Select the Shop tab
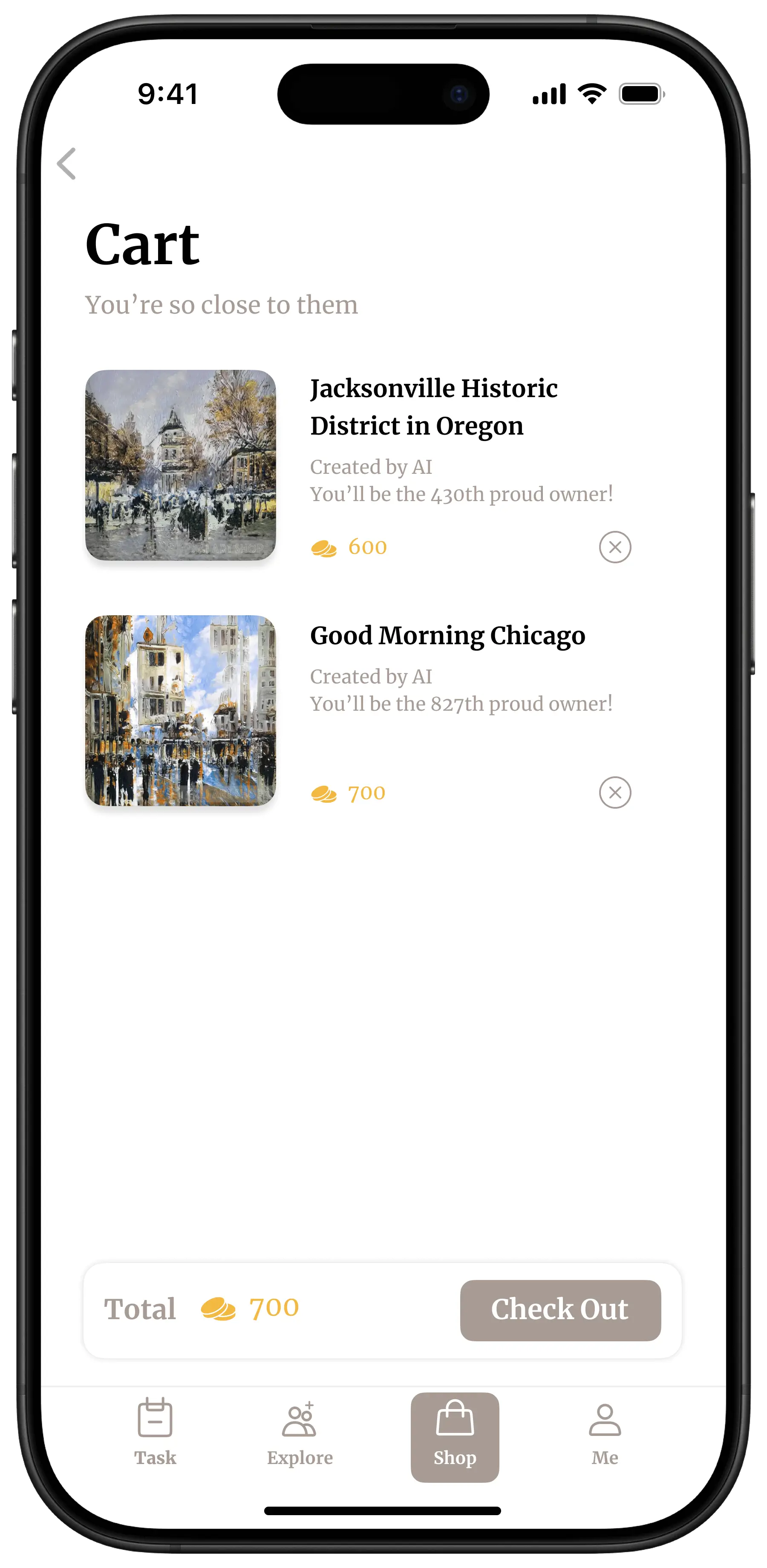Viewport: 767px width, 1568px height. (455, 1436)
